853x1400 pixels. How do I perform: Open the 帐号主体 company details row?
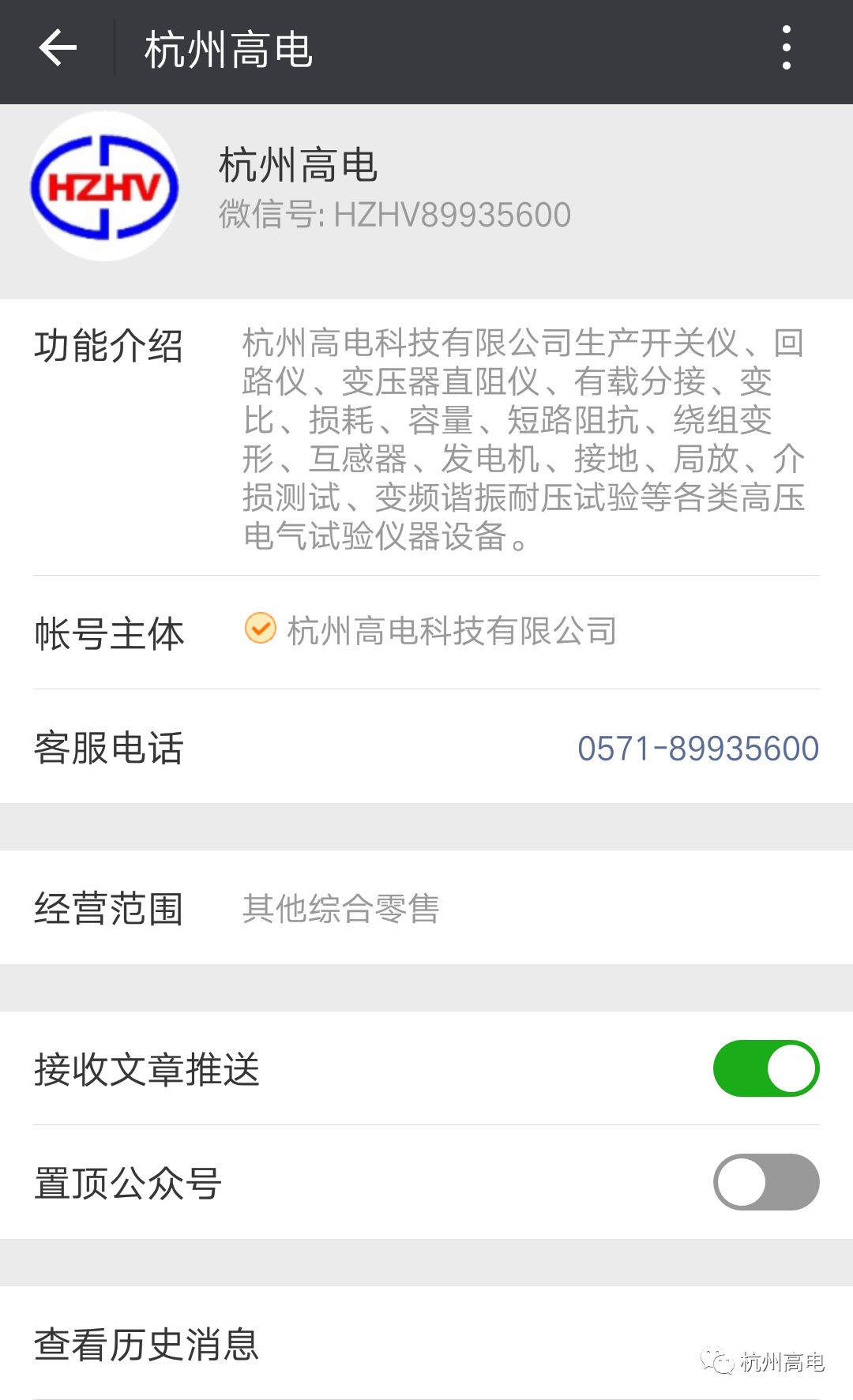click(x=426, y=632)
